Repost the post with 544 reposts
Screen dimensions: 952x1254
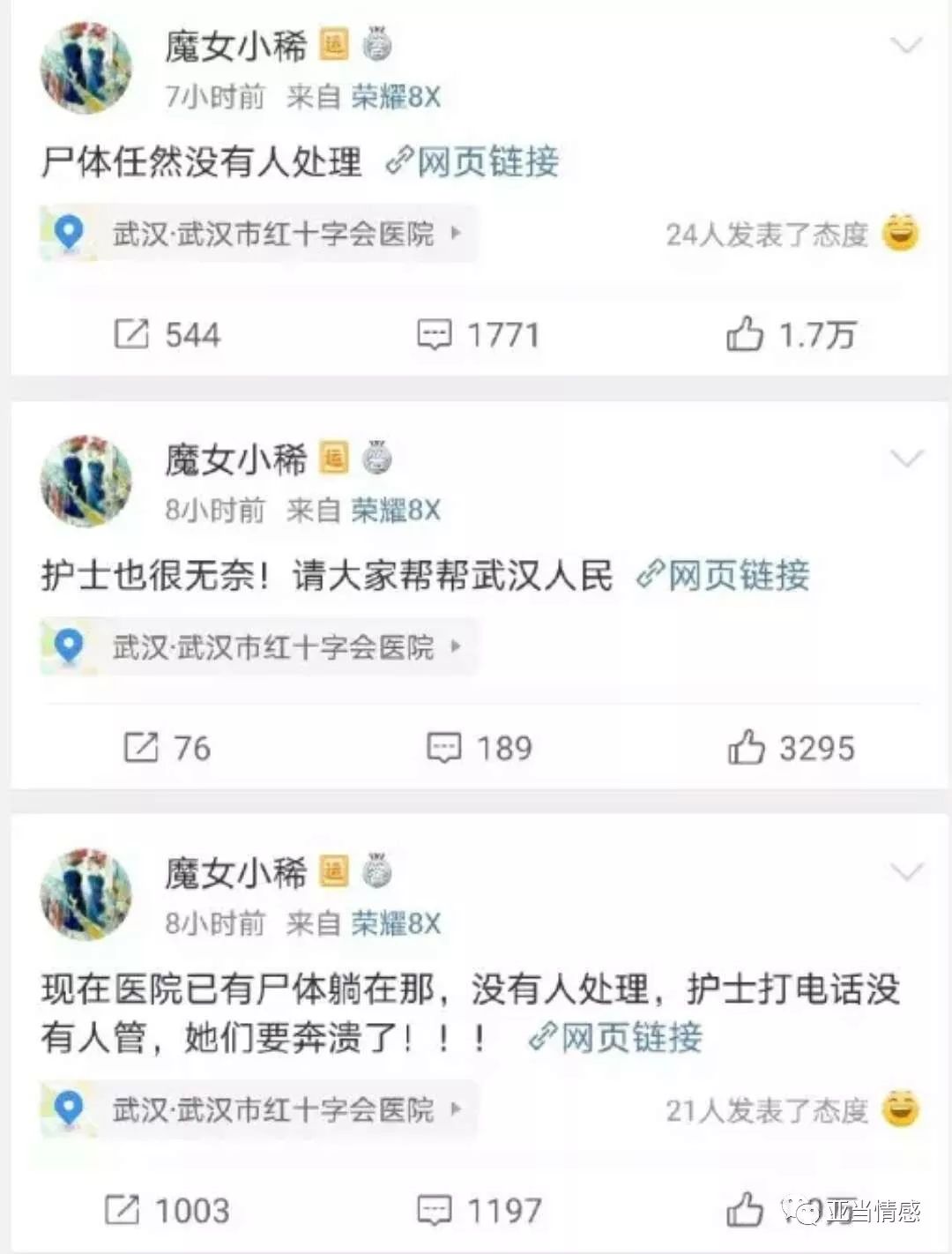pyautogui.click(x=167, y=334)
